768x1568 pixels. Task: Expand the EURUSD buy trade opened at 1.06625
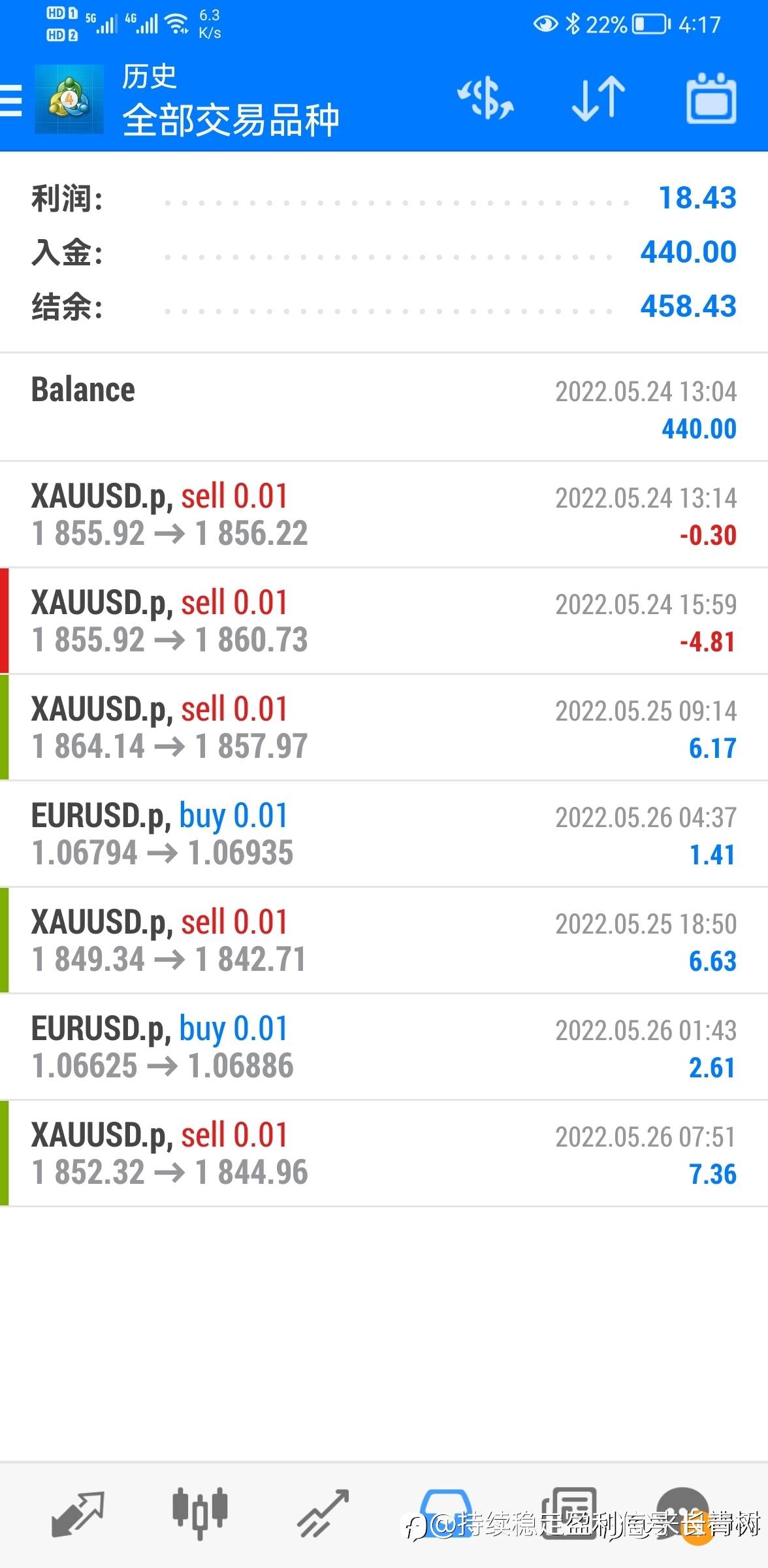[x=384, y=1047]
